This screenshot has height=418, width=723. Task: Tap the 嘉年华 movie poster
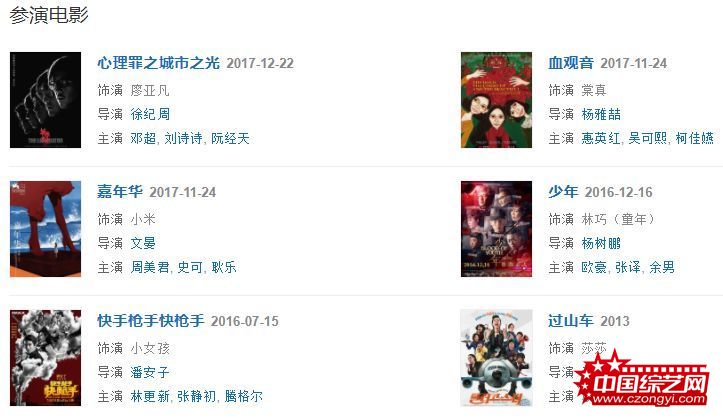45,229
